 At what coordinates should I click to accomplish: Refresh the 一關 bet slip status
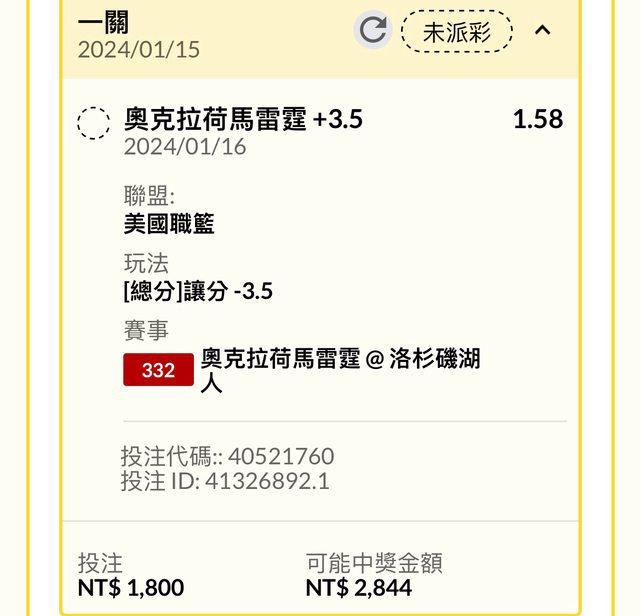(x=373, y=30)
